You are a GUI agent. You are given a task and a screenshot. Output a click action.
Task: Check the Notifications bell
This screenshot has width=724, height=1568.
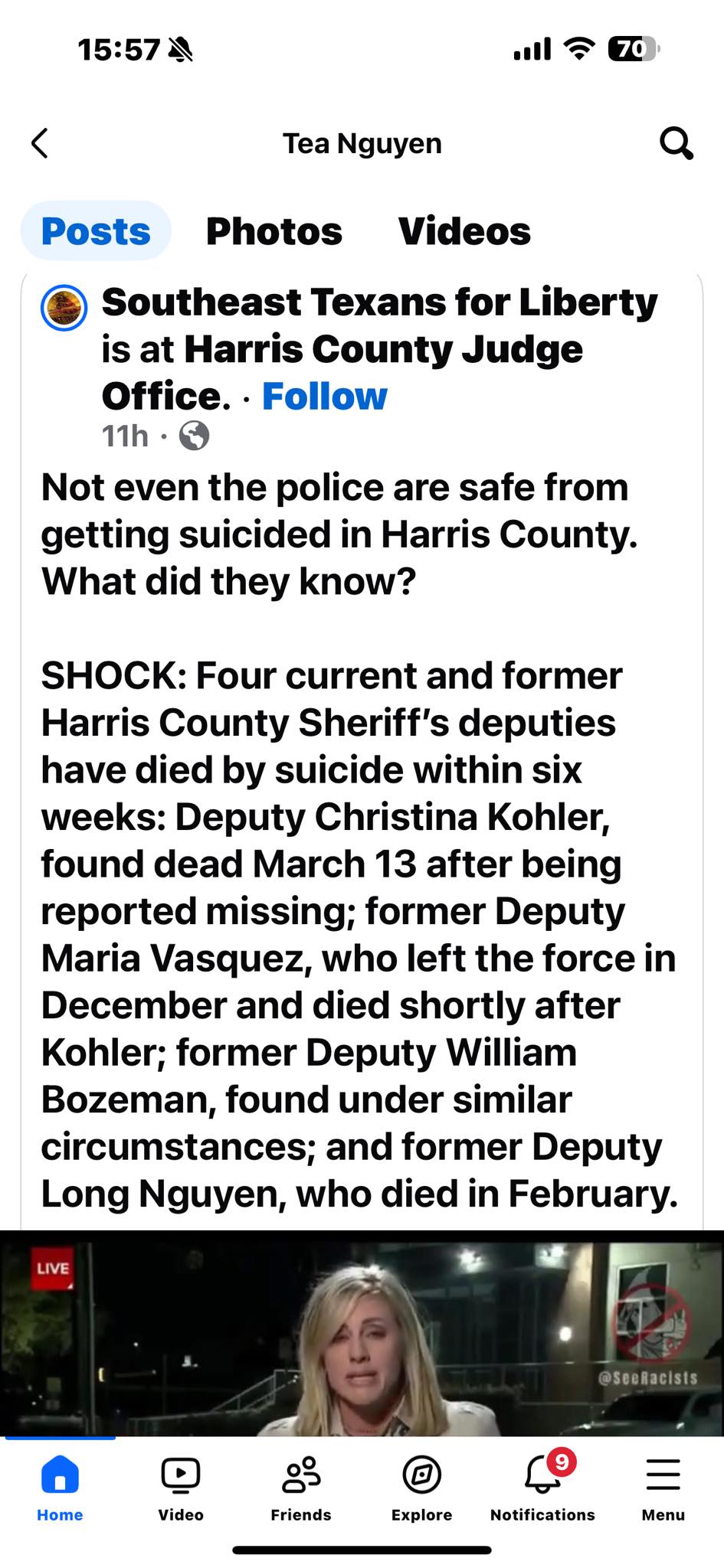(542, 1487)
